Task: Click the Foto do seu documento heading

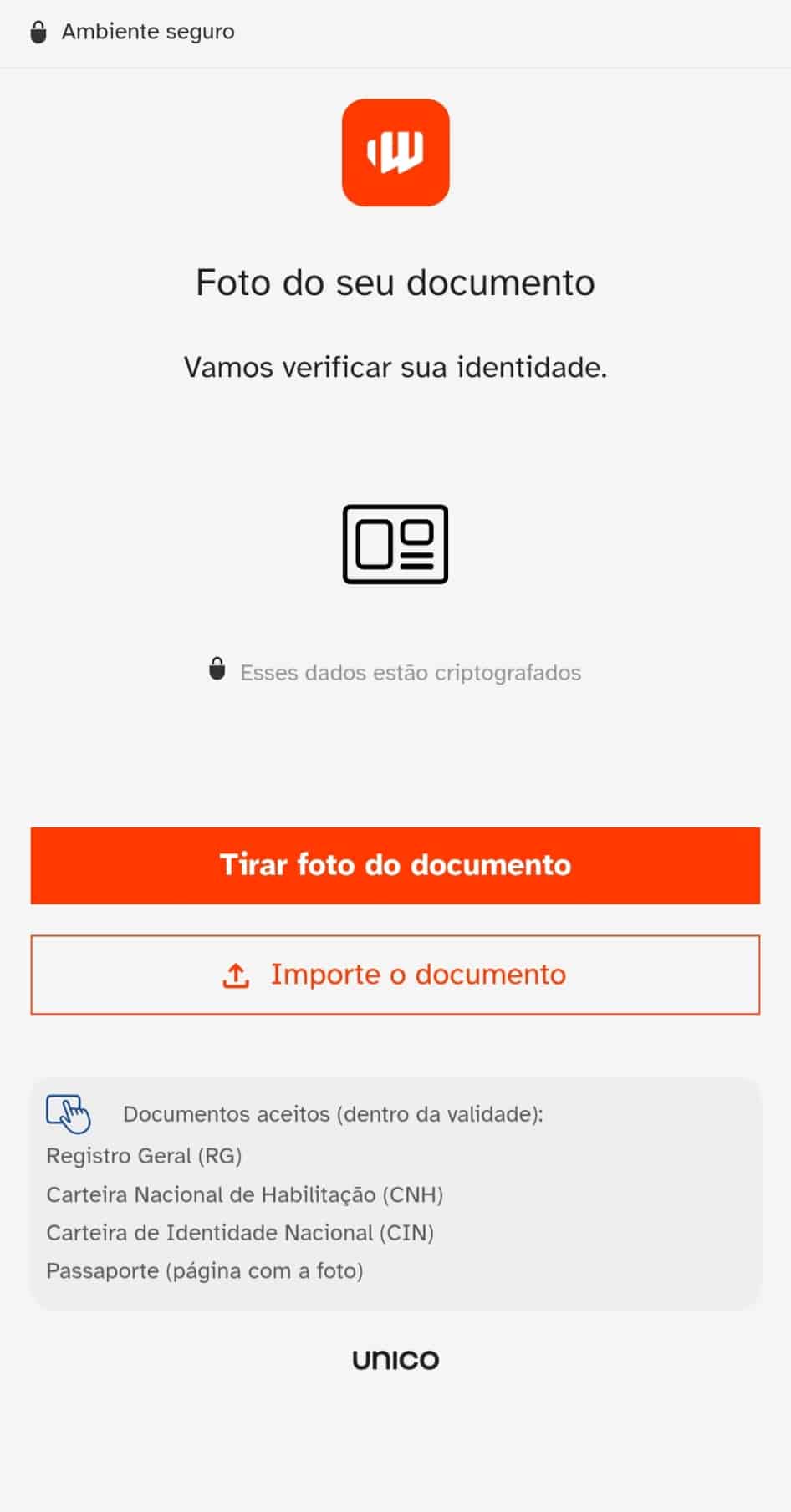Action: coord(395,283)
